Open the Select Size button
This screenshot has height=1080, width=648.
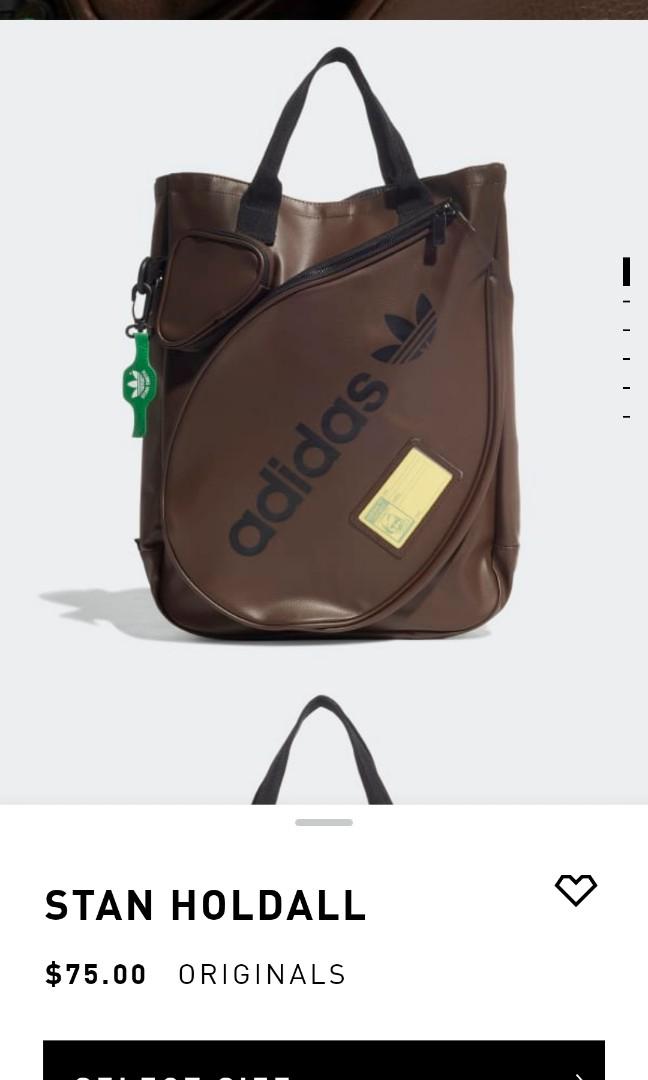tap(323, 1064)
